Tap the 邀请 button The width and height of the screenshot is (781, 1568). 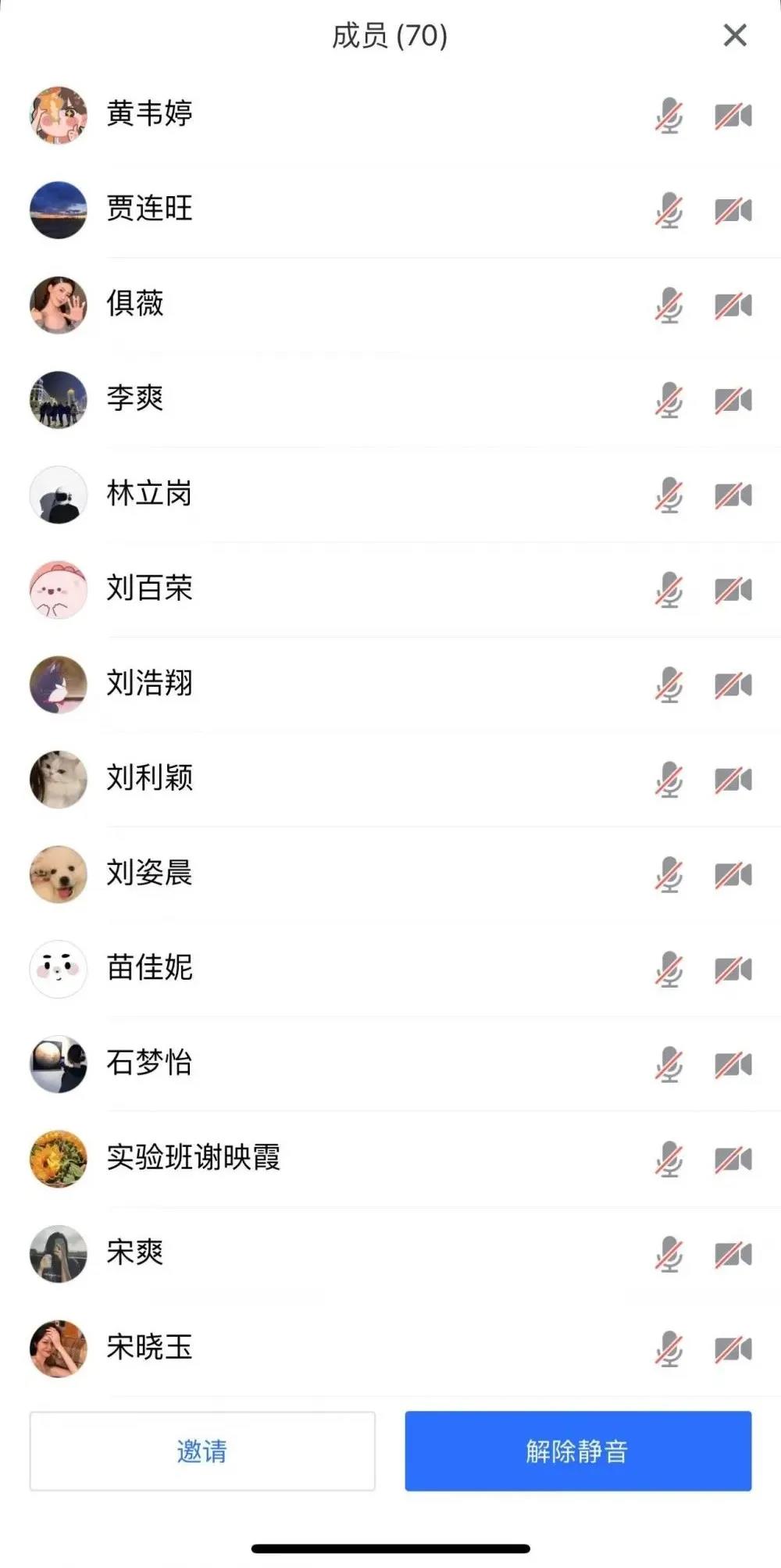point(202,1451)
